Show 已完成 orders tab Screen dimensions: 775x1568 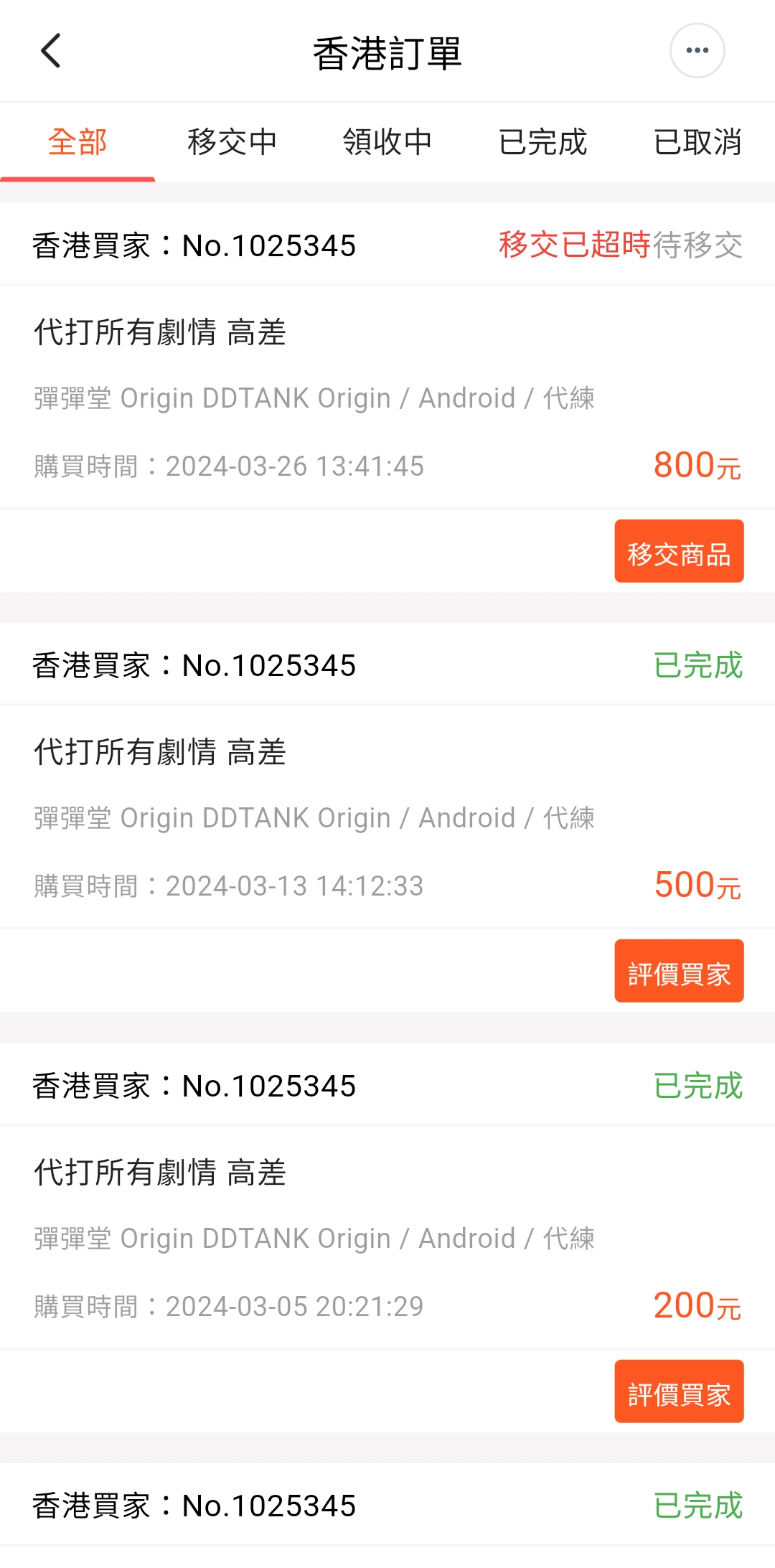click(542, 142)
